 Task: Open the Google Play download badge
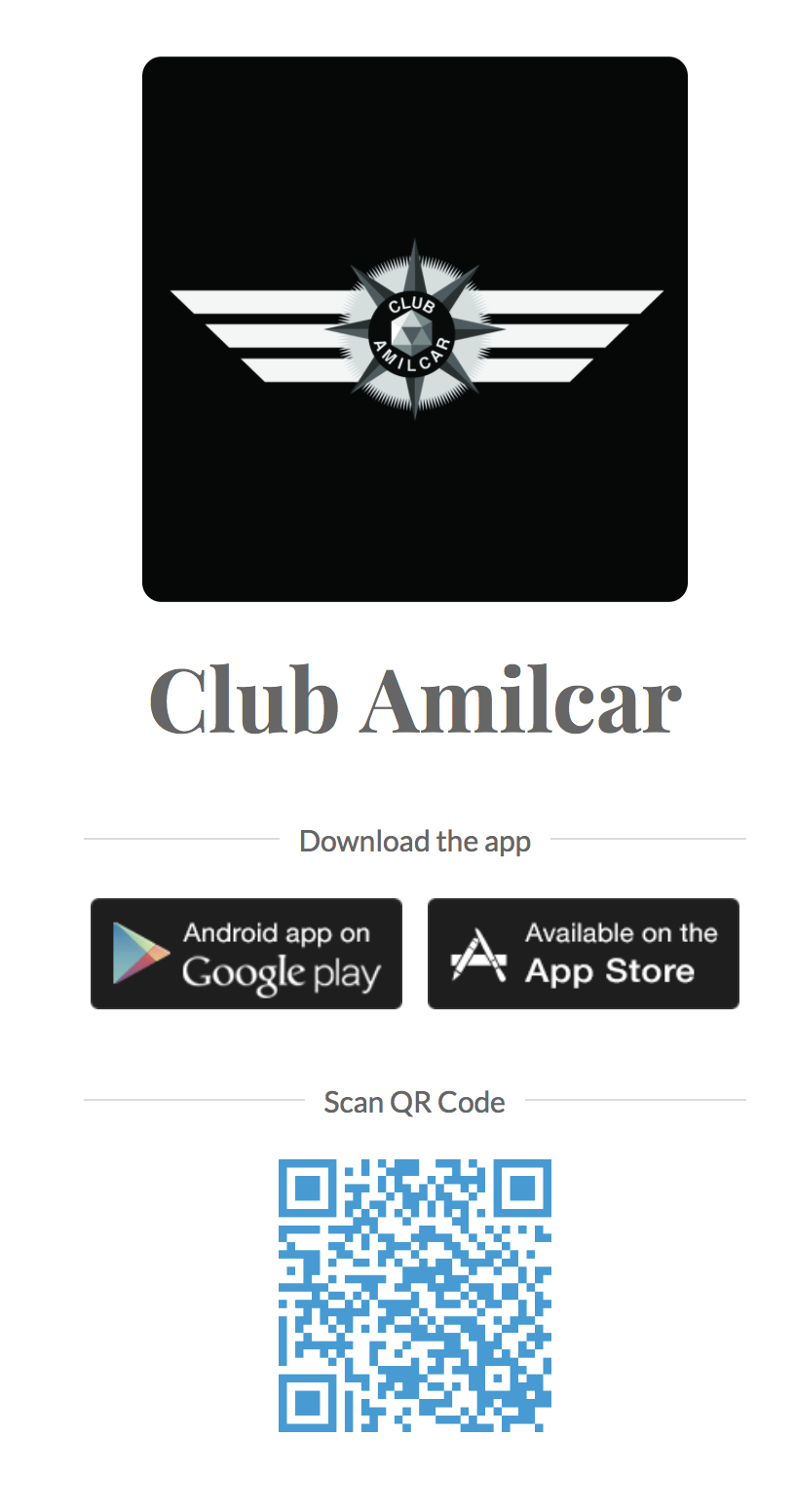246,953
